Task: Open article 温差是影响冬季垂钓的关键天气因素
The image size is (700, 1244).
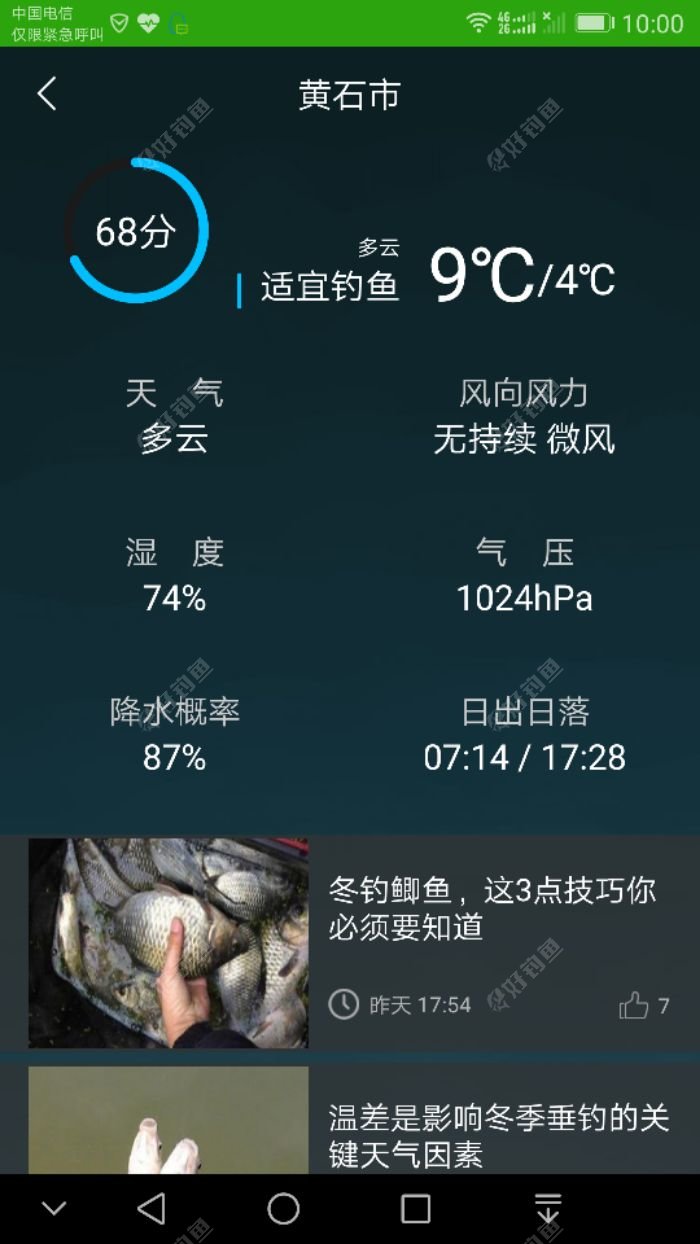Action: 498,1135
